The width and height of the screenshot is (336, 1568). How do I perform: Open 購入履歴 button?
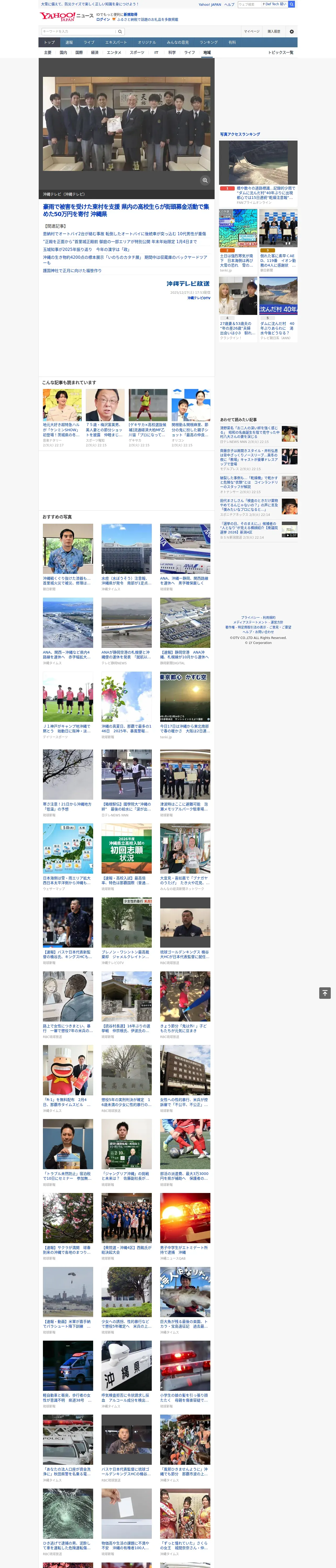(274, 31)
